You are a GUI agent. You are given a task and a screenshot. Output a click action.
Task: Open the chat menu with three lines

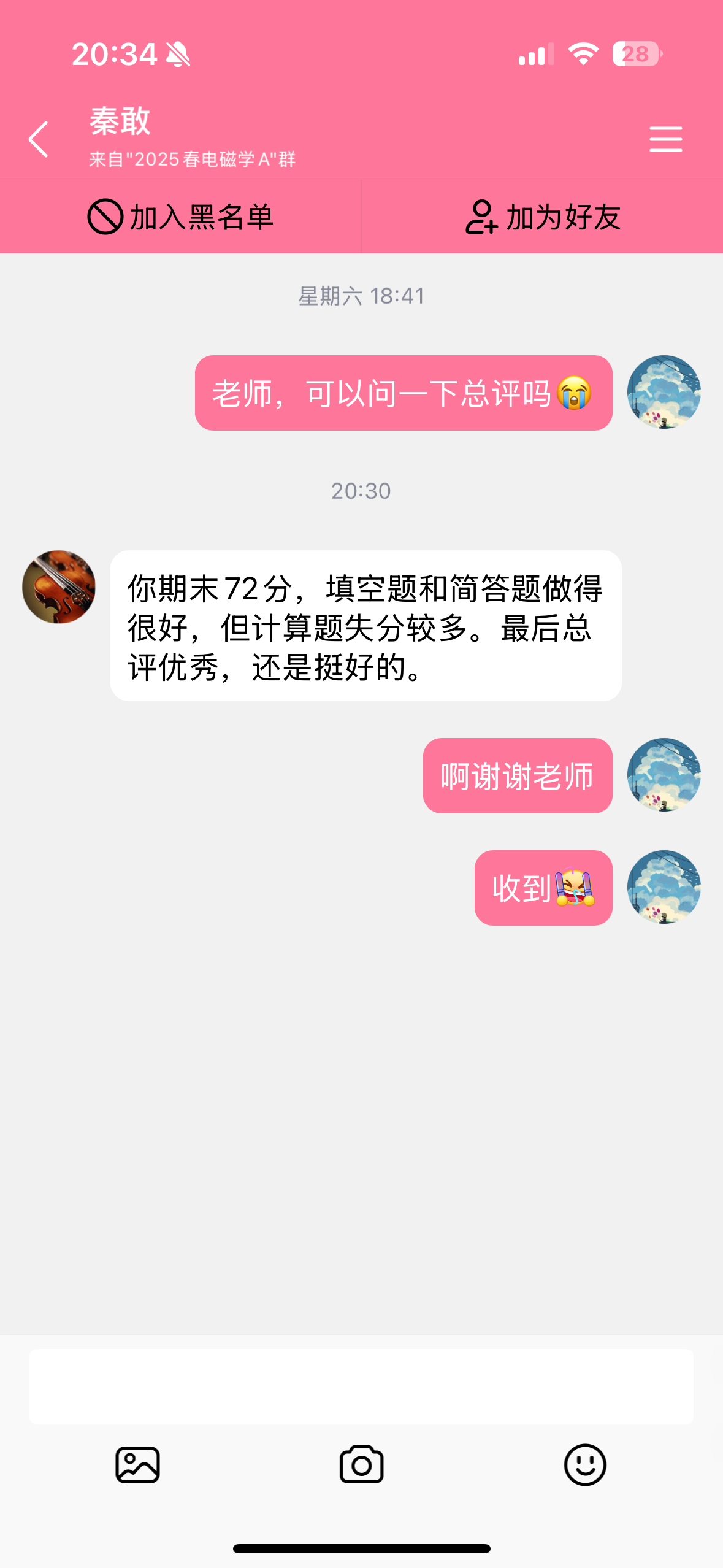[665, 139]
